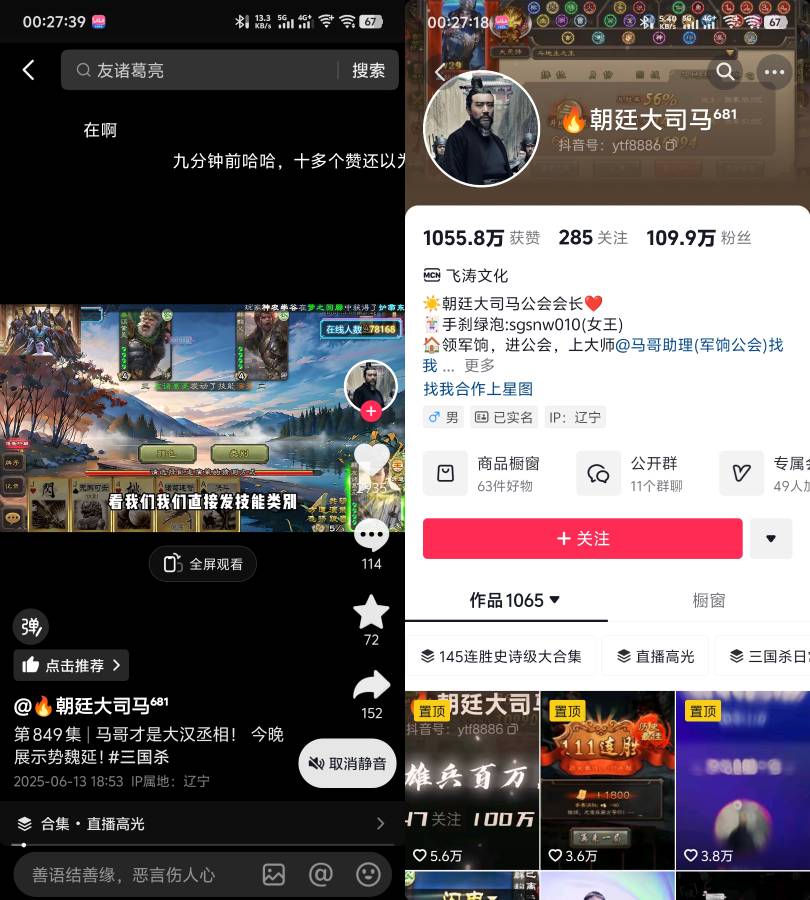
Task: Open the emoji picker in the comment bar
Action: pos(369,874)
